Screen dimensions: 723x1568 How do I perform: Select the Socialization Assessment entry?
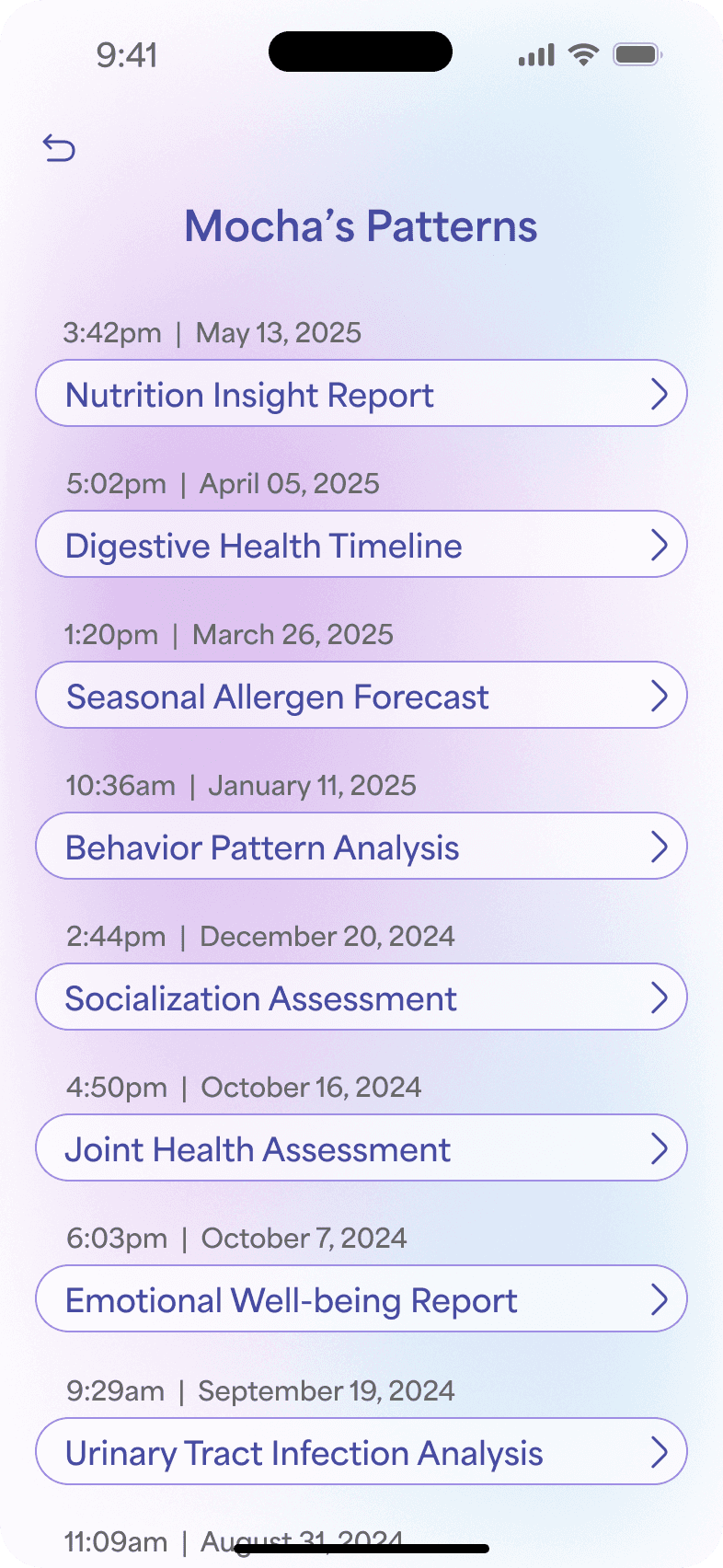click(361, 997)
